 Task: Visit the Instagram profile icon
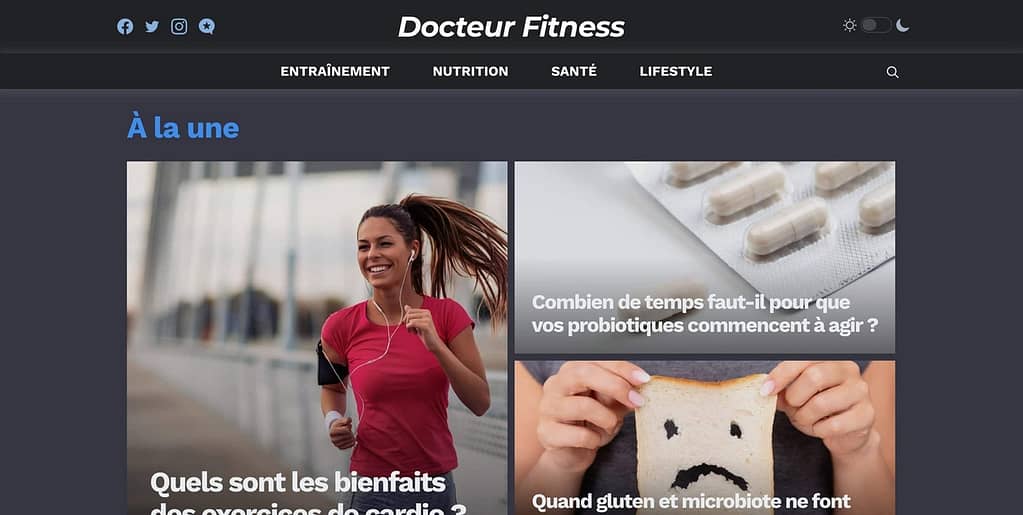(x=179, y=26)
